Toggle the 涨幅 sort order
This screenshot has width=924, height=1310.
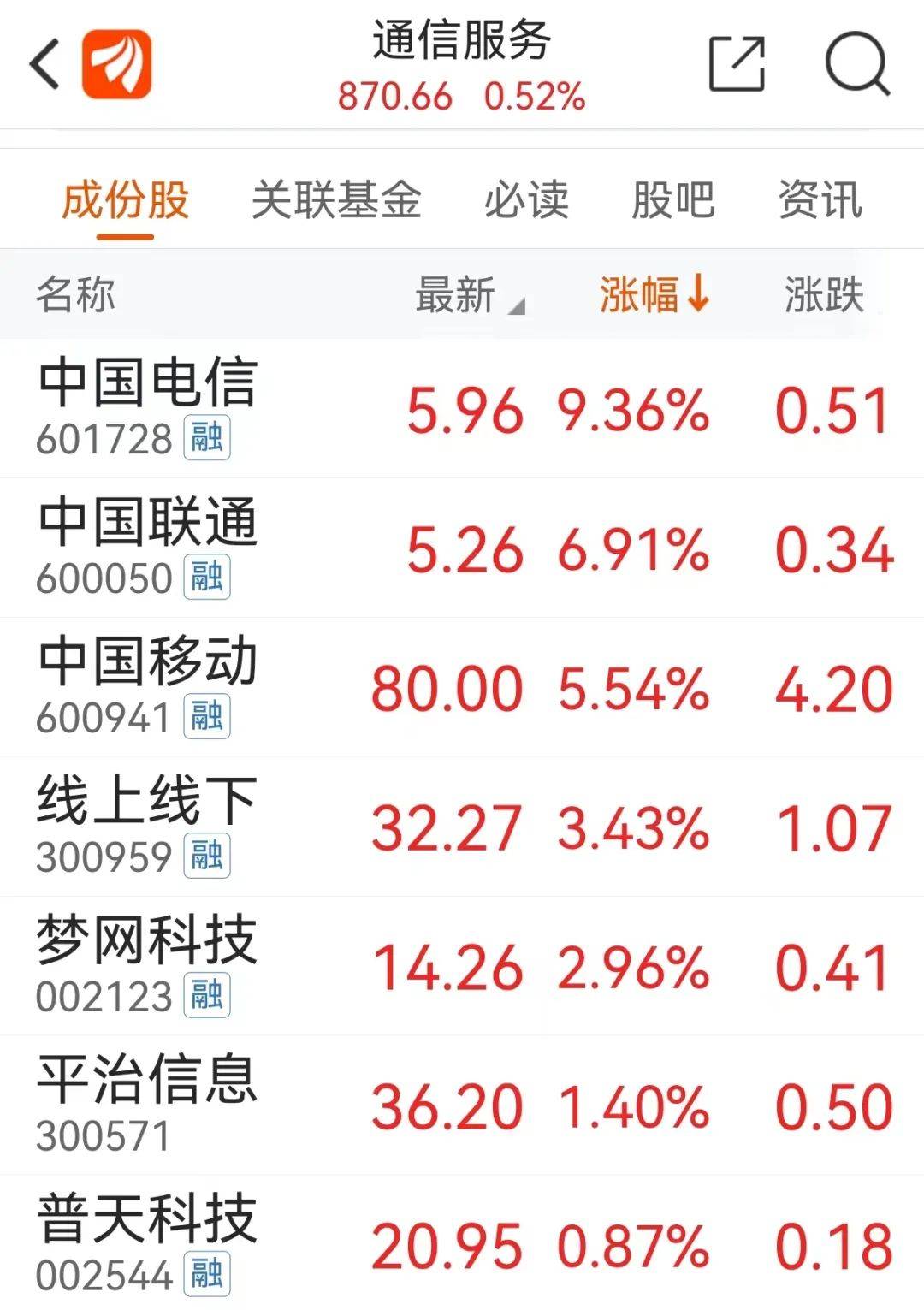pos(654,295)
